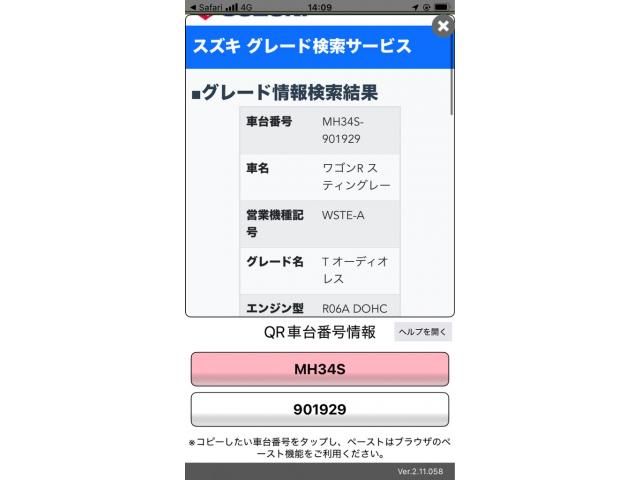The image size is (640, 480).
Task: Close the grade search popup
Action: click(x=443, y=26)
